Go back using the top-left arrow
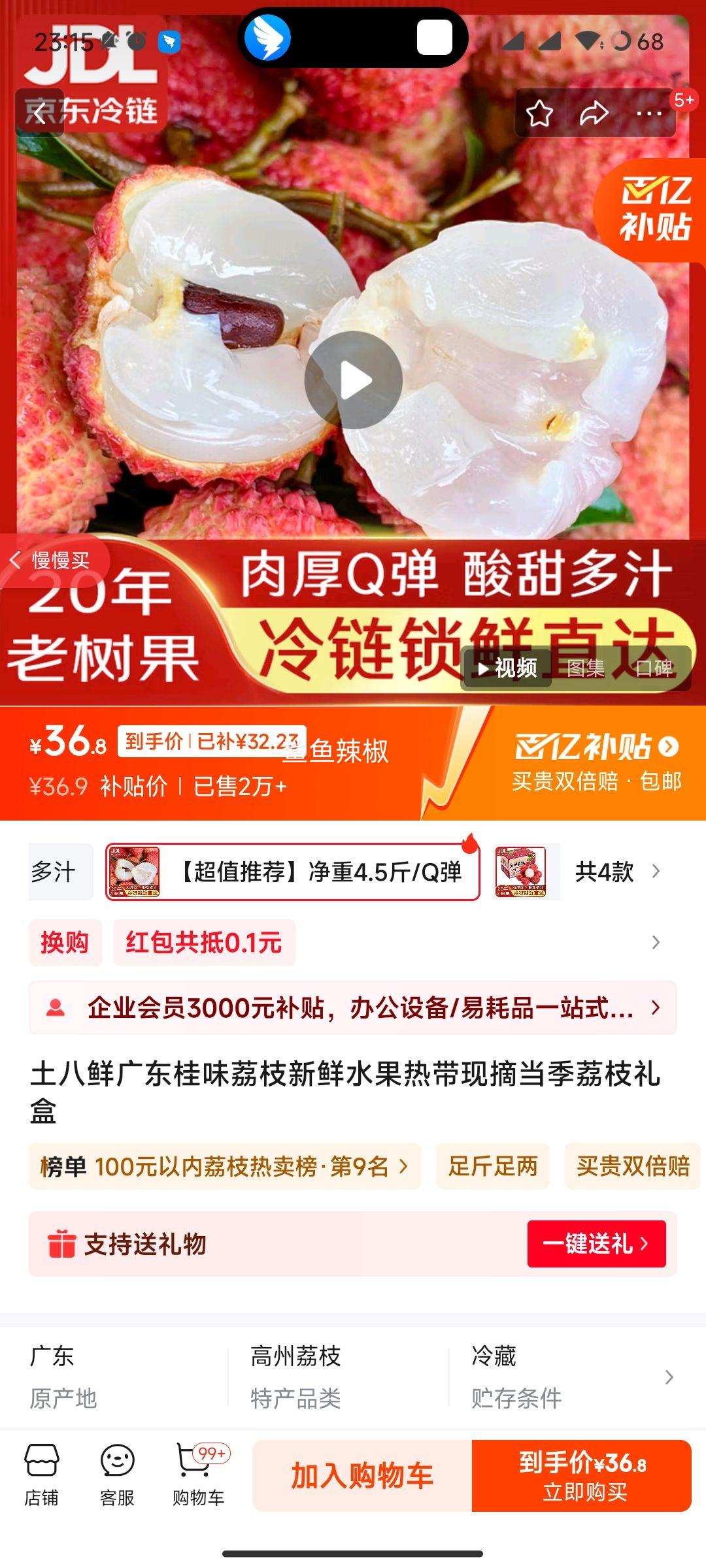 [39, 114]
